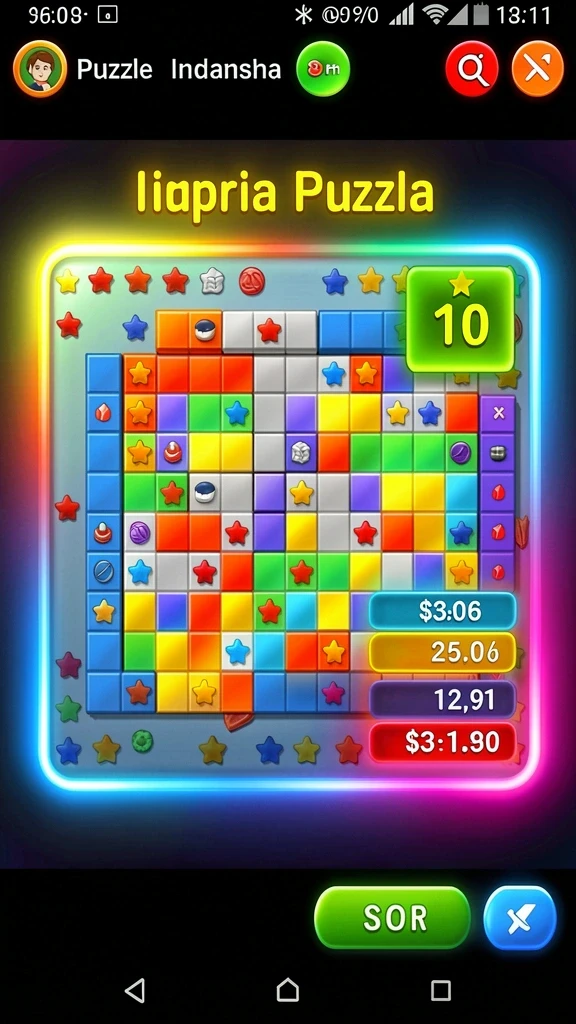Screen dimensions: 576x1024
Task: Tap the blue round X button
Action: [520, 918]
